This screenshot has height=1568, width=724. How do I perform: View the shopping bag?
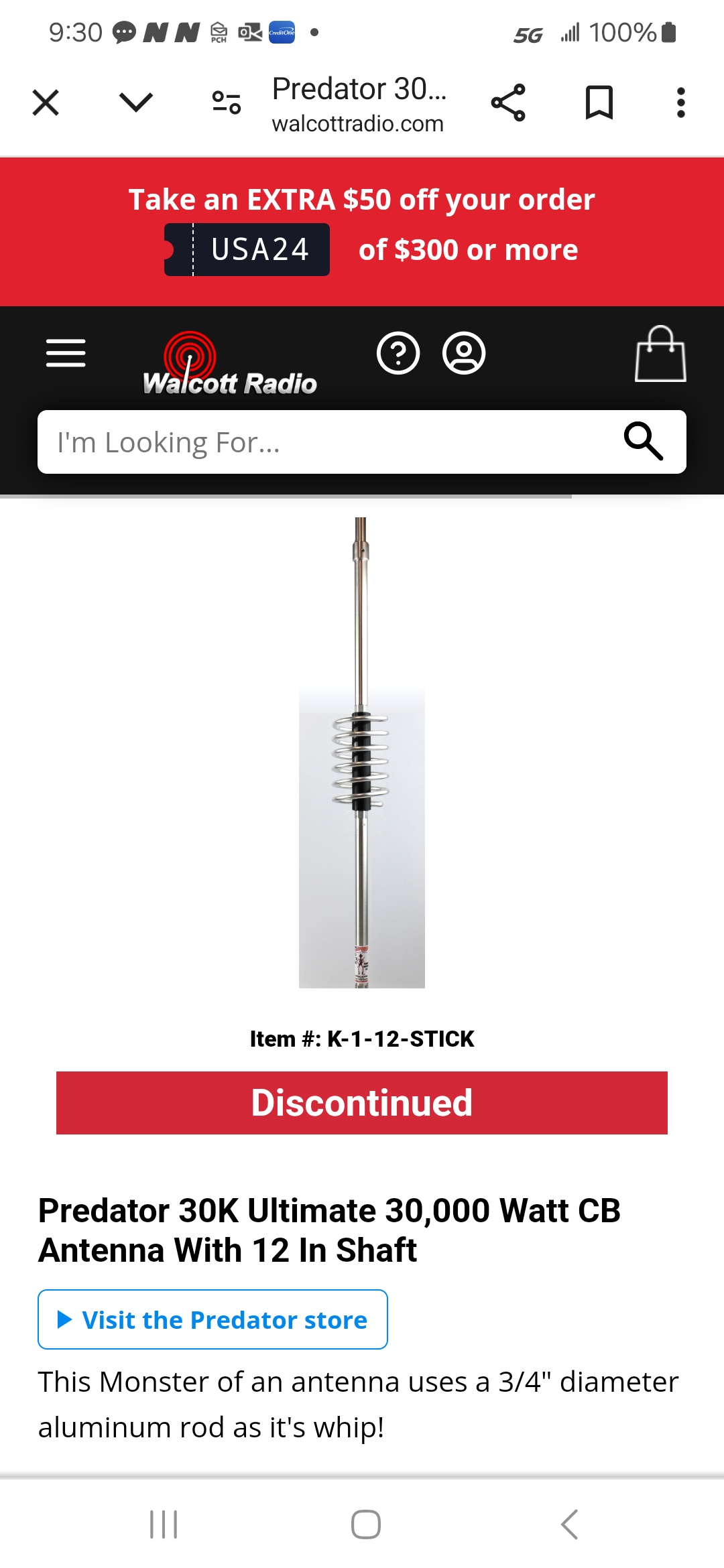660,354
